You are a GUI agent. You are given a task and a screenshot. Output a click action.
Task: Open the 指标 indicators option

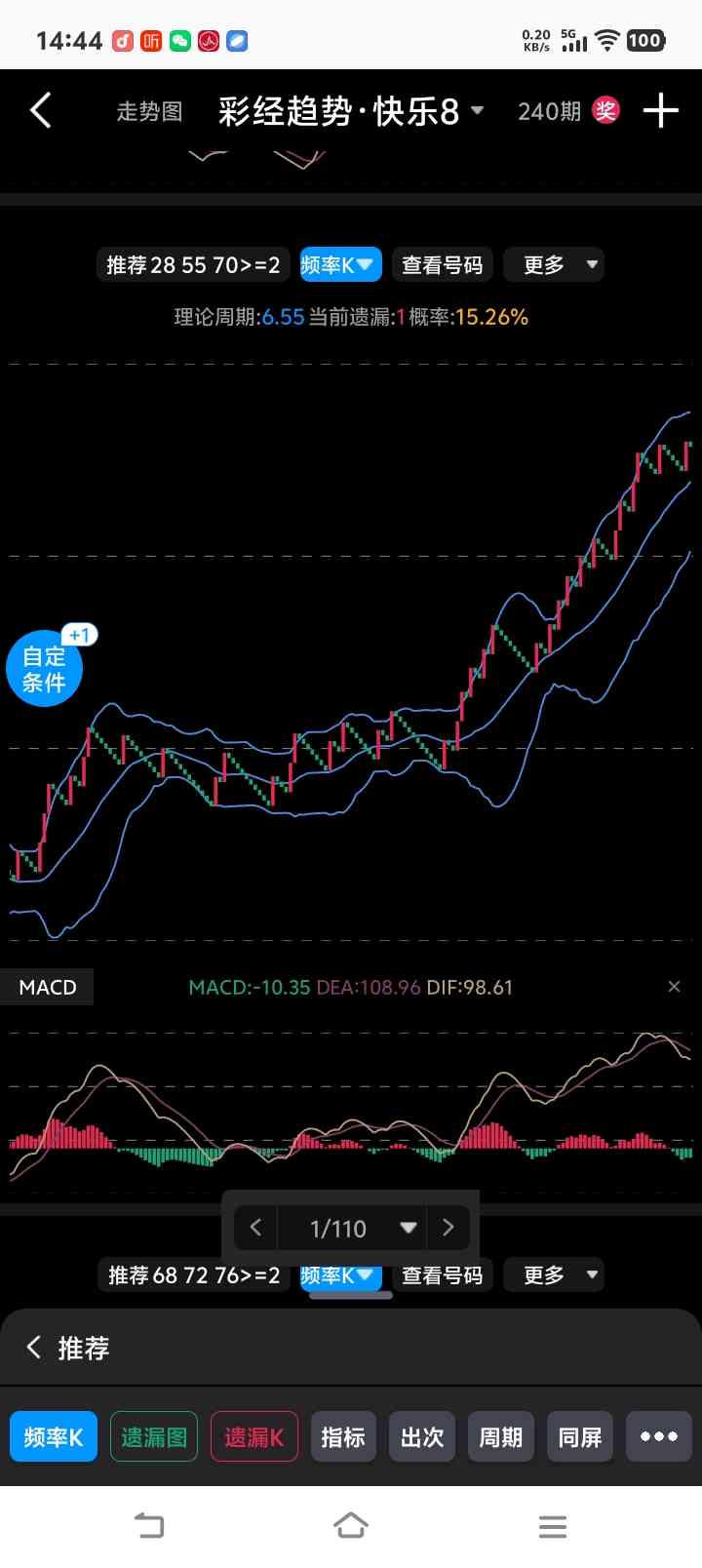(x=343, y=1437)
